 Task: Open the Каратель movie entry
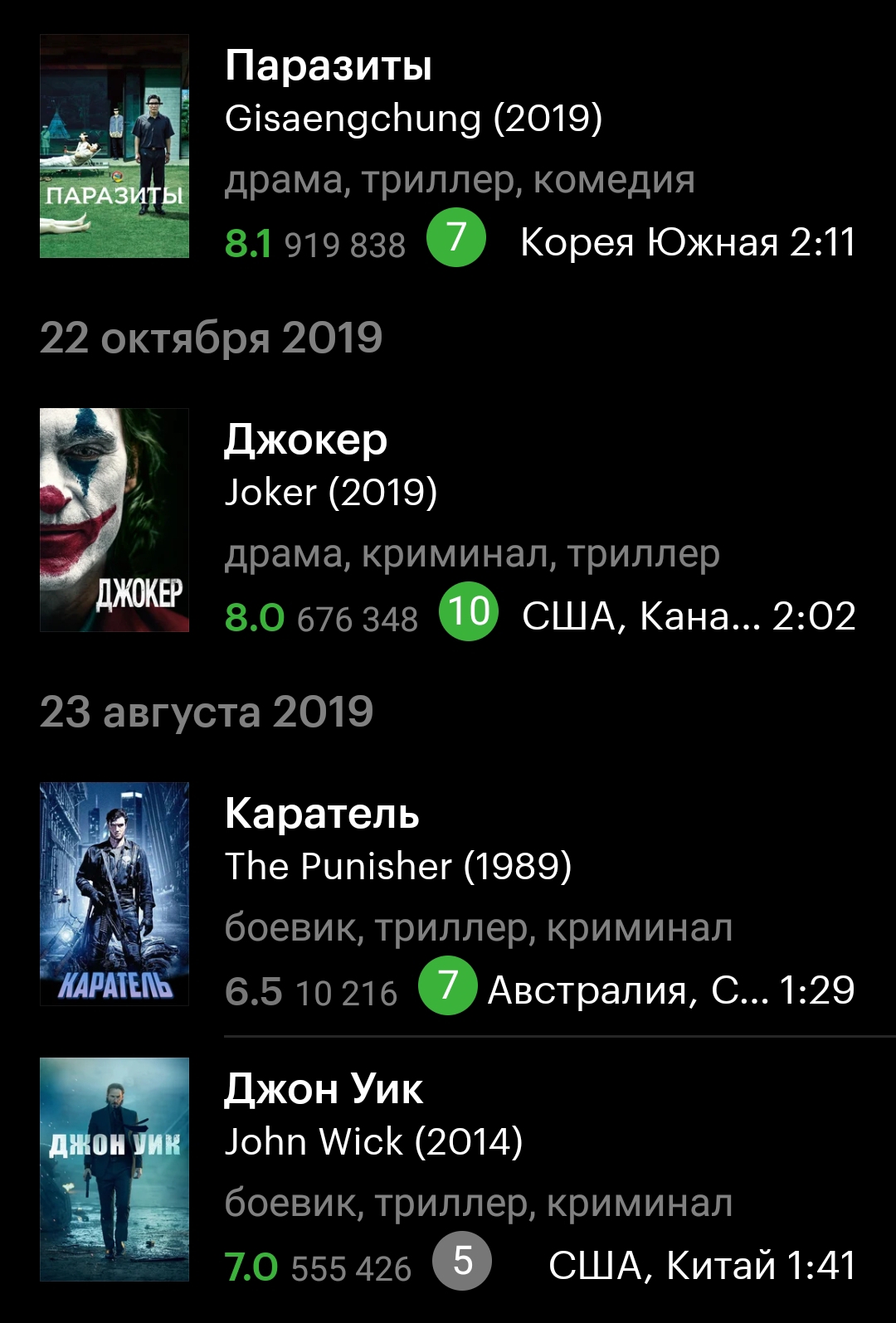click(x=322, y=815)
